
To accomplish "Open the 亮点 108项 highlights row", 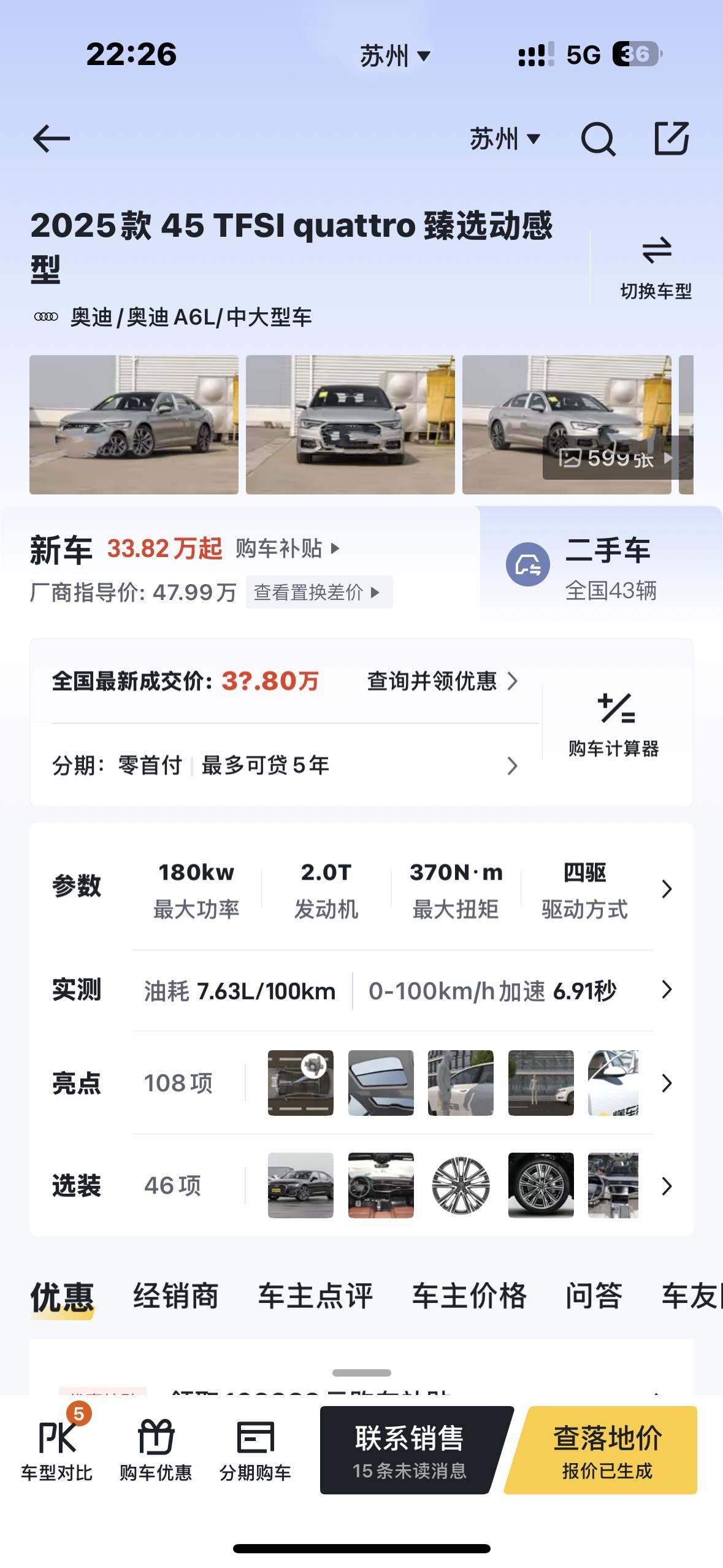I will [x=362, y=1083].
